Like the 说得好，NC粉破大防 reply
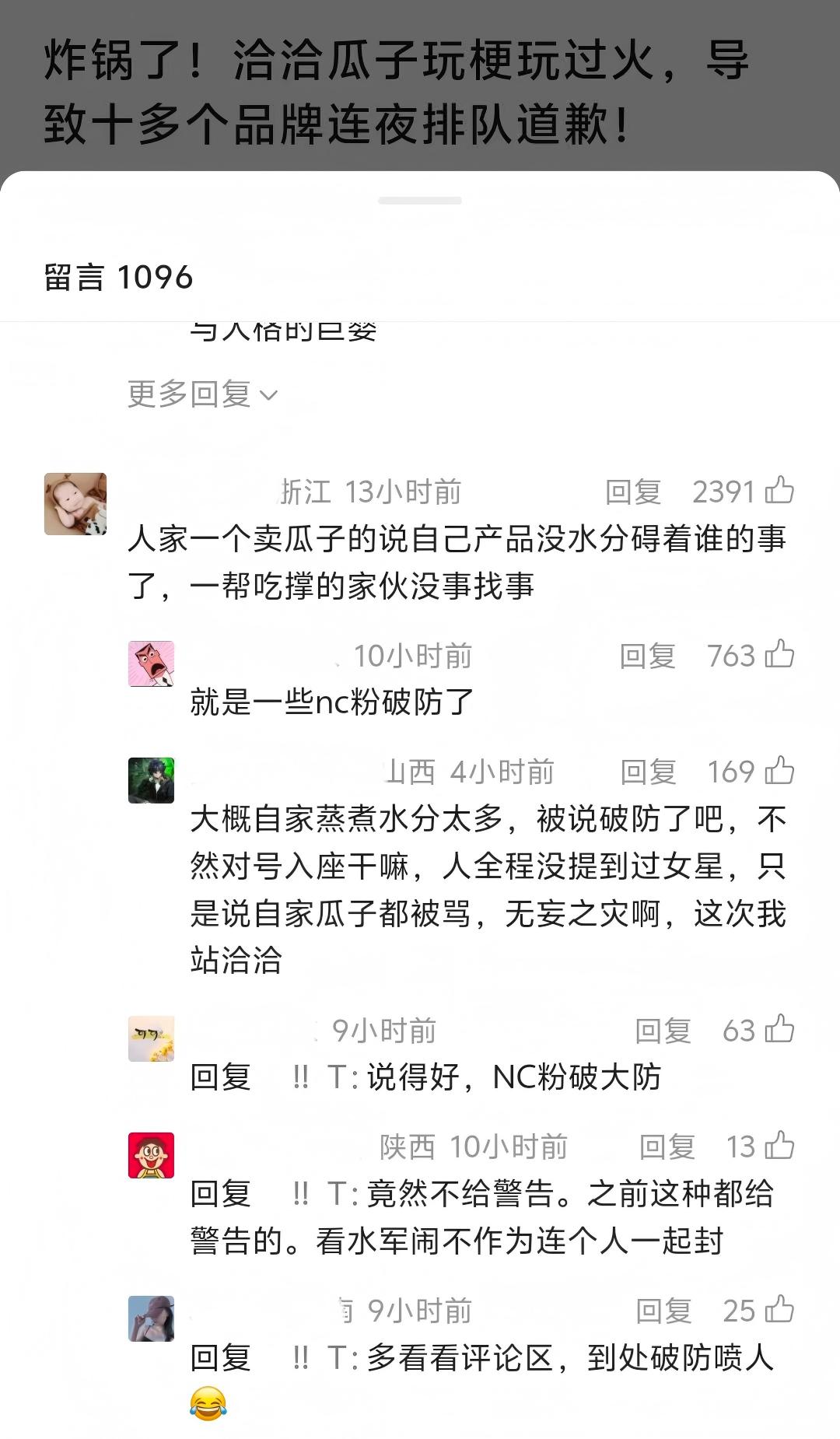 [779, 1030]
